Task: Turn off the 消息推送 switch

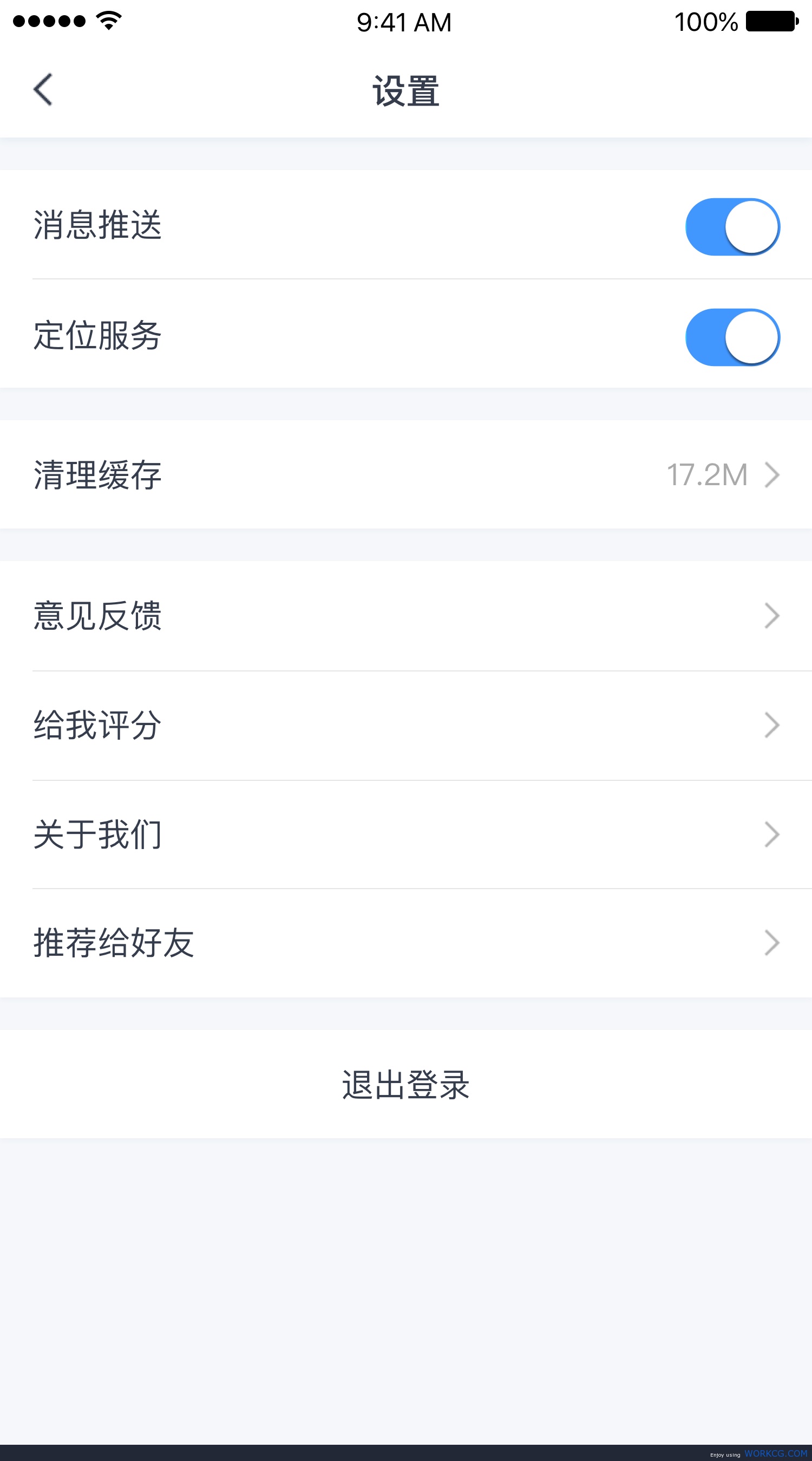Action: click(x=732, y=226)
